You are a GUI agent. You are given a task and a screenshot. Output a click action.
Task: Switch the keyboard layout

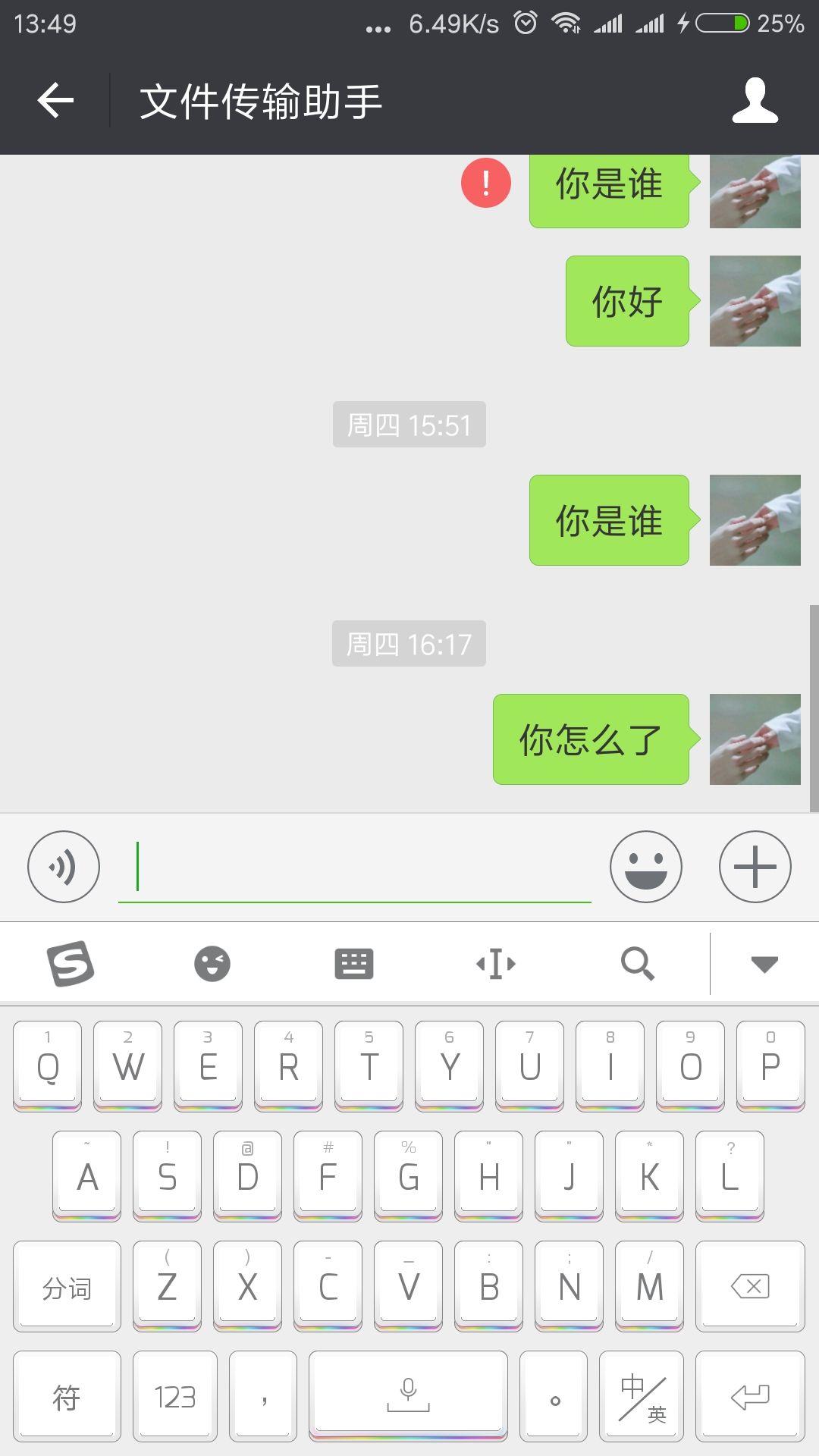pos(354,964)
